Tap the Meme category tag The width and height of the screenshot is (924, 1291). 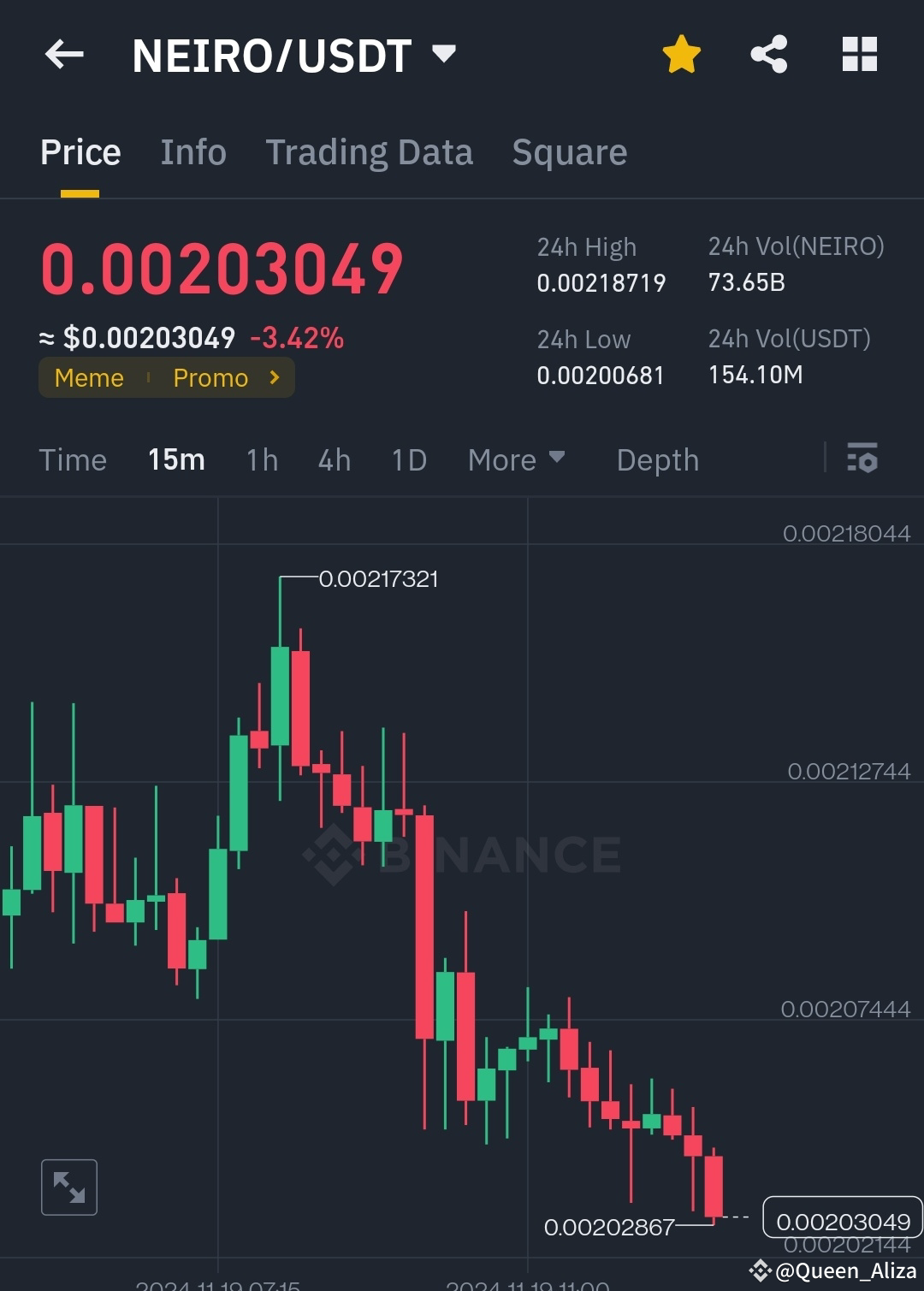(88, 377)
